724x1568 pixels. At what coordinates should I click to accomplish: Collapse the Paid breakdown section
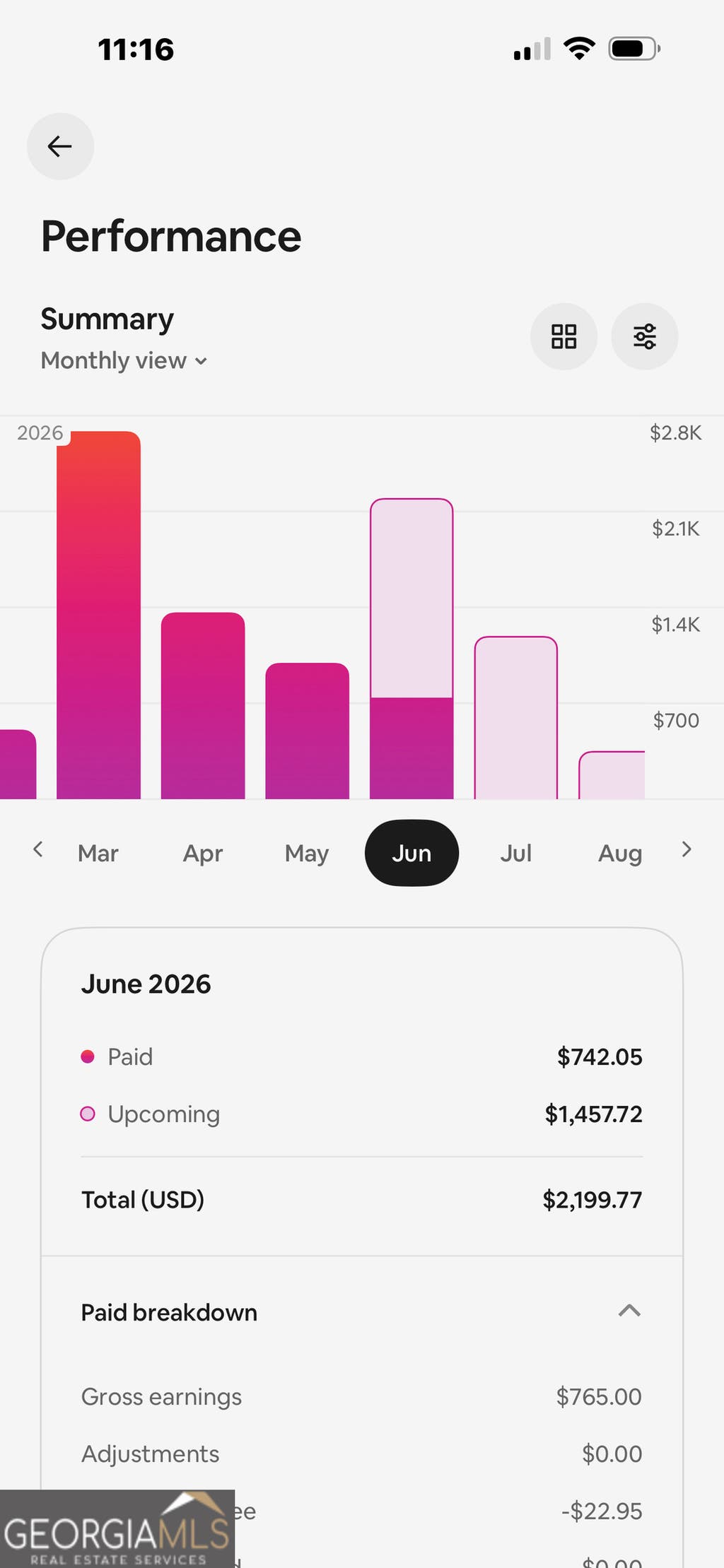629,1311
